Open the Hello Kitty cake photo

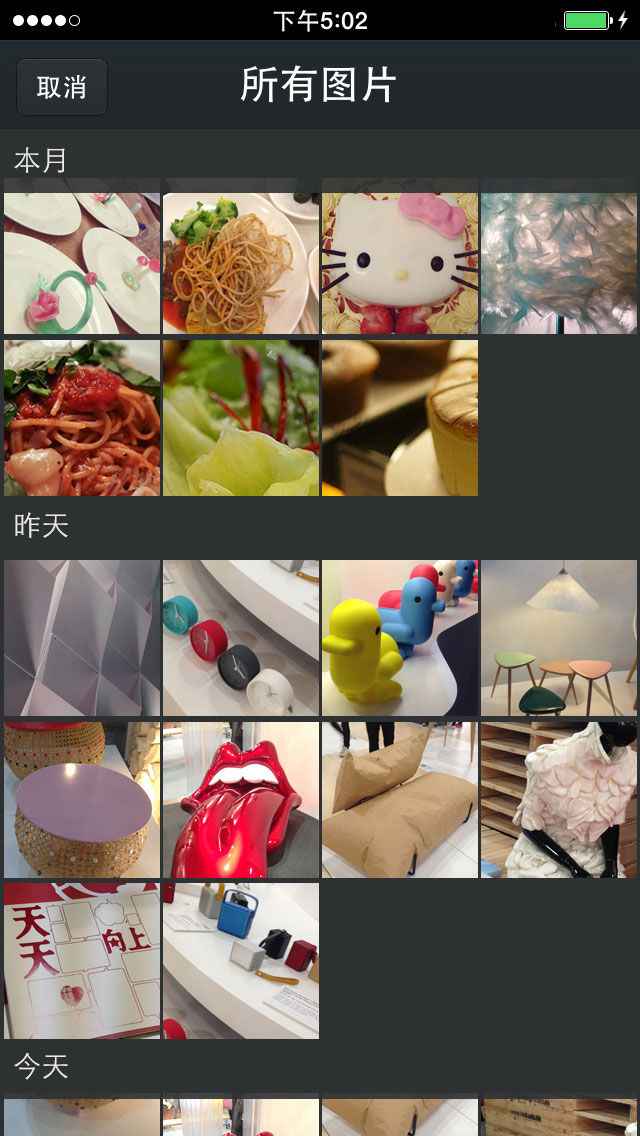click(400, 256)
